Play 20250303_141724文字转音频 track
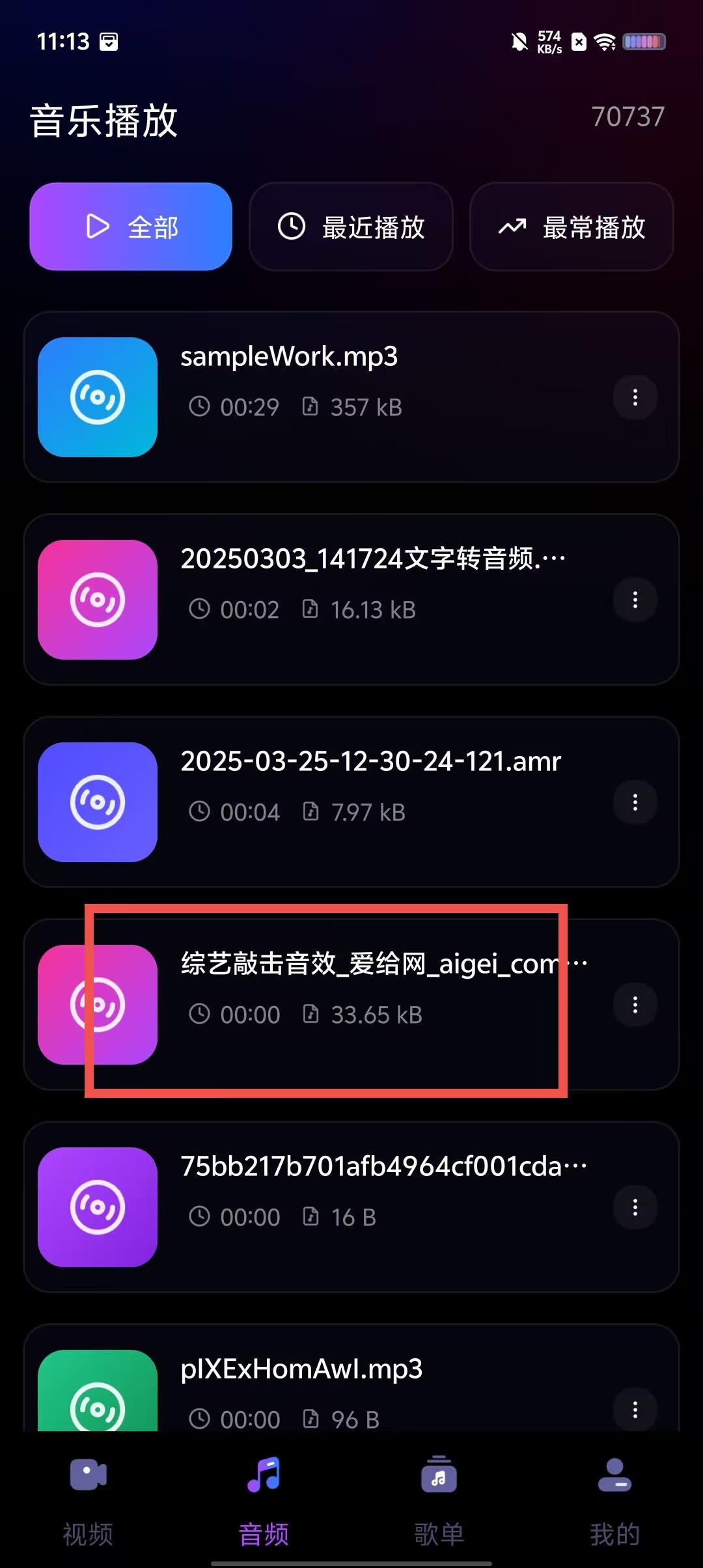Screen dimensions: 703x1568 pyautogui.click(x=351, y=600)
